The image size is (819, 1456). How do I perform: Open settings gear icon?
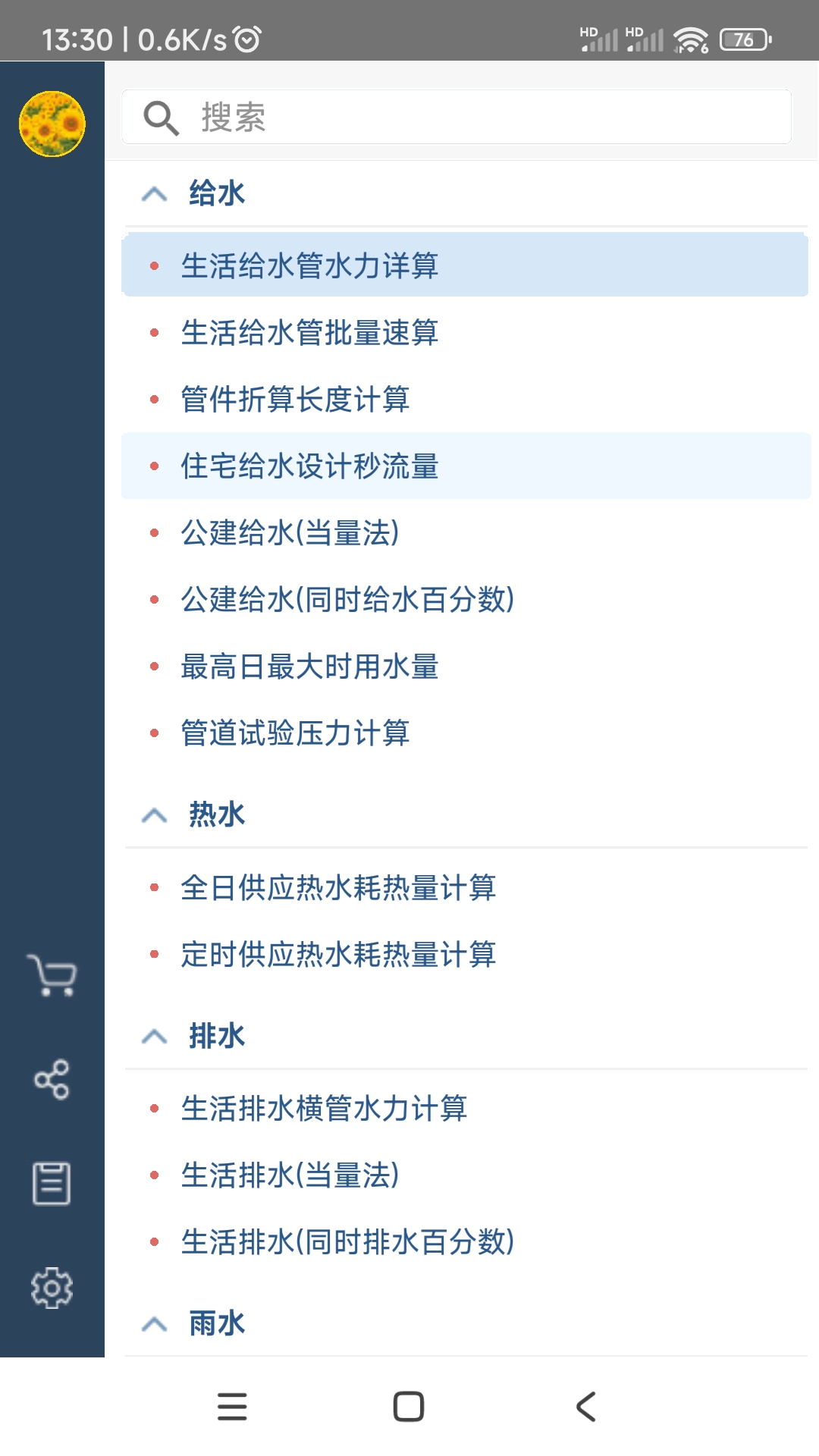tap(52, 1287)
